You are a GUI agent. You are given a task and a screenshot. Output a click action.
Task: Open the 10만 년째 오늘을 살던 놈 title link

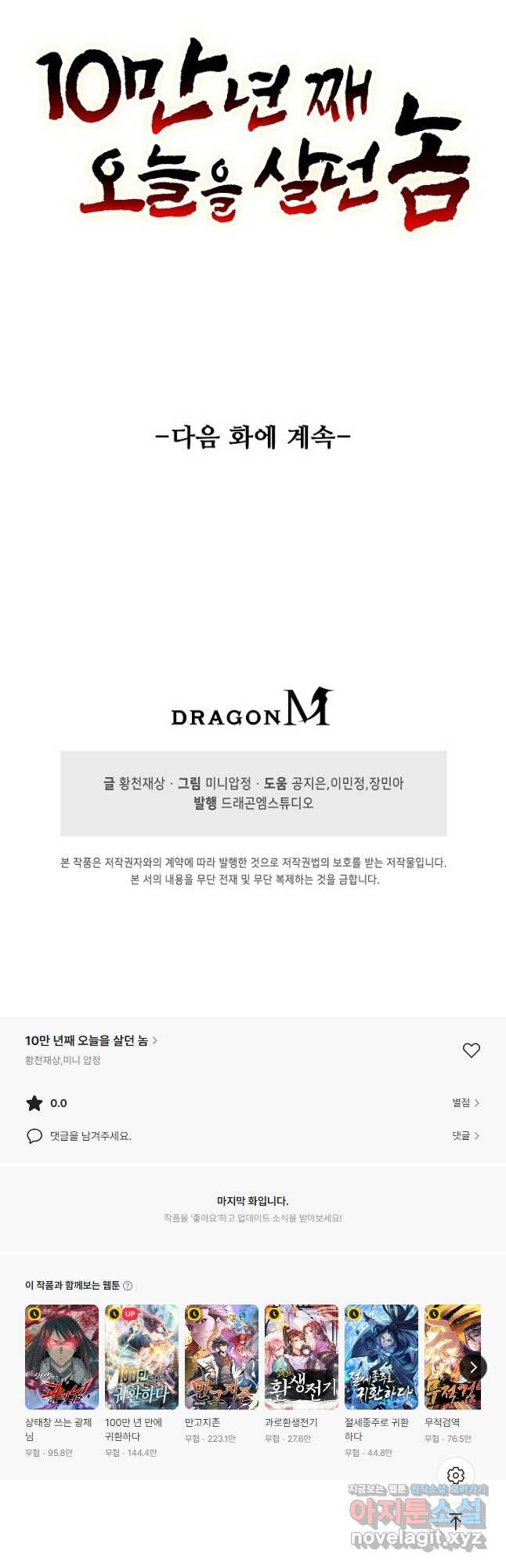point(91,1040)
